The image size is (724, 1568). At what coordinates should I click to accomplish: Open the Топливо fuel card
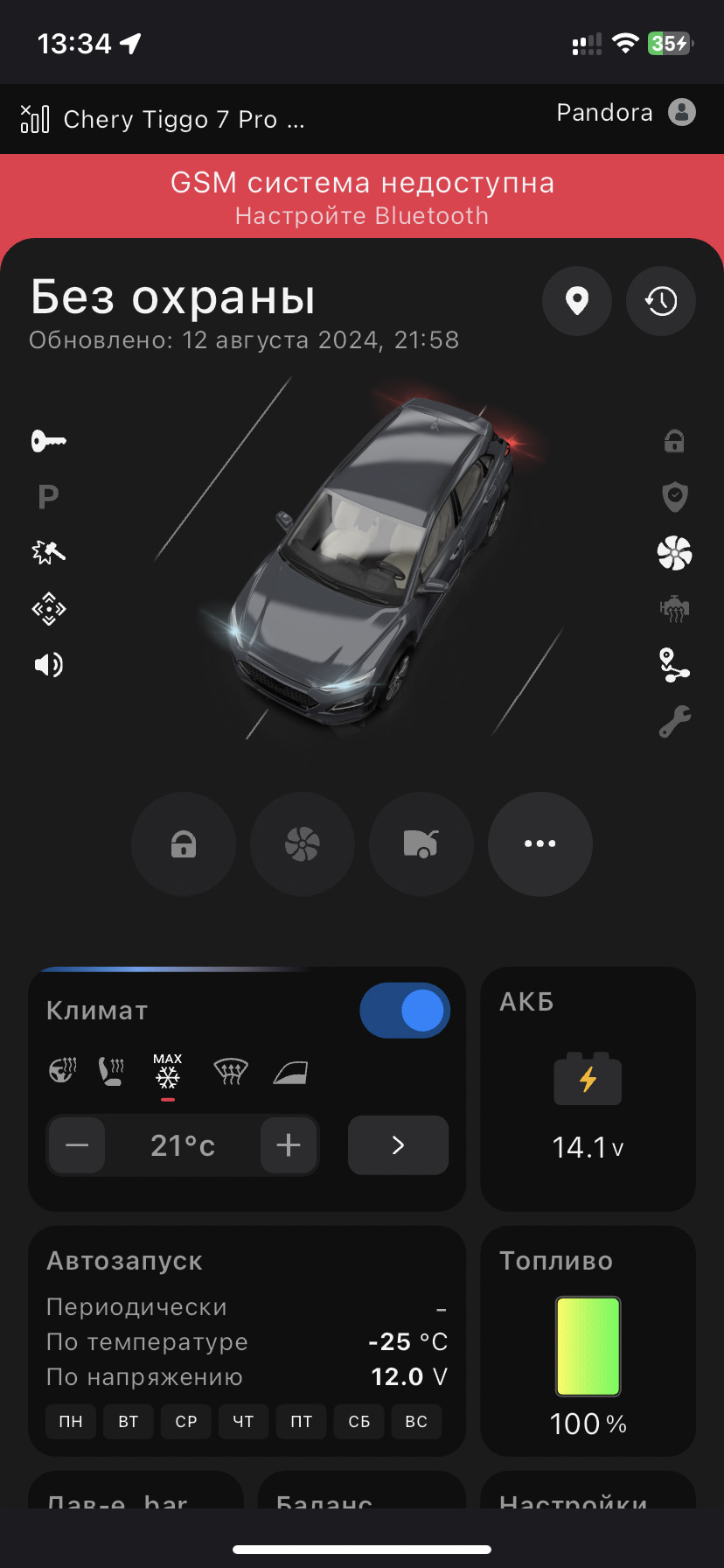tap(588, 1340)
